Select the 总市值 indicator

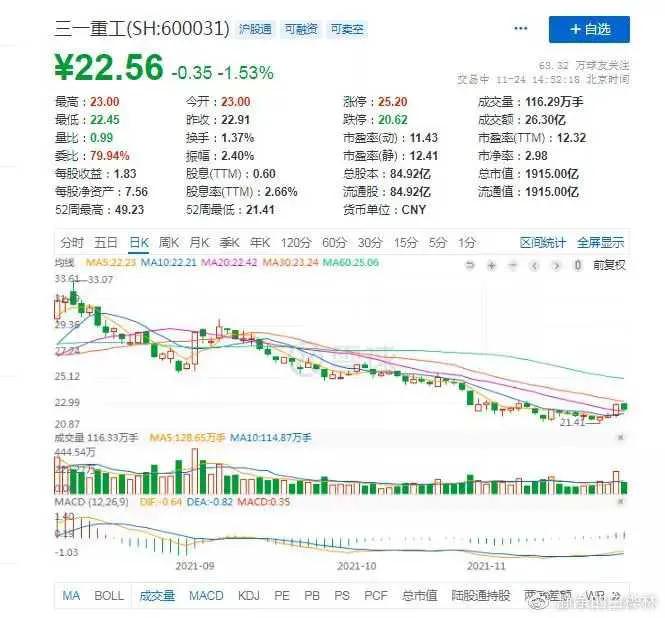419,595
